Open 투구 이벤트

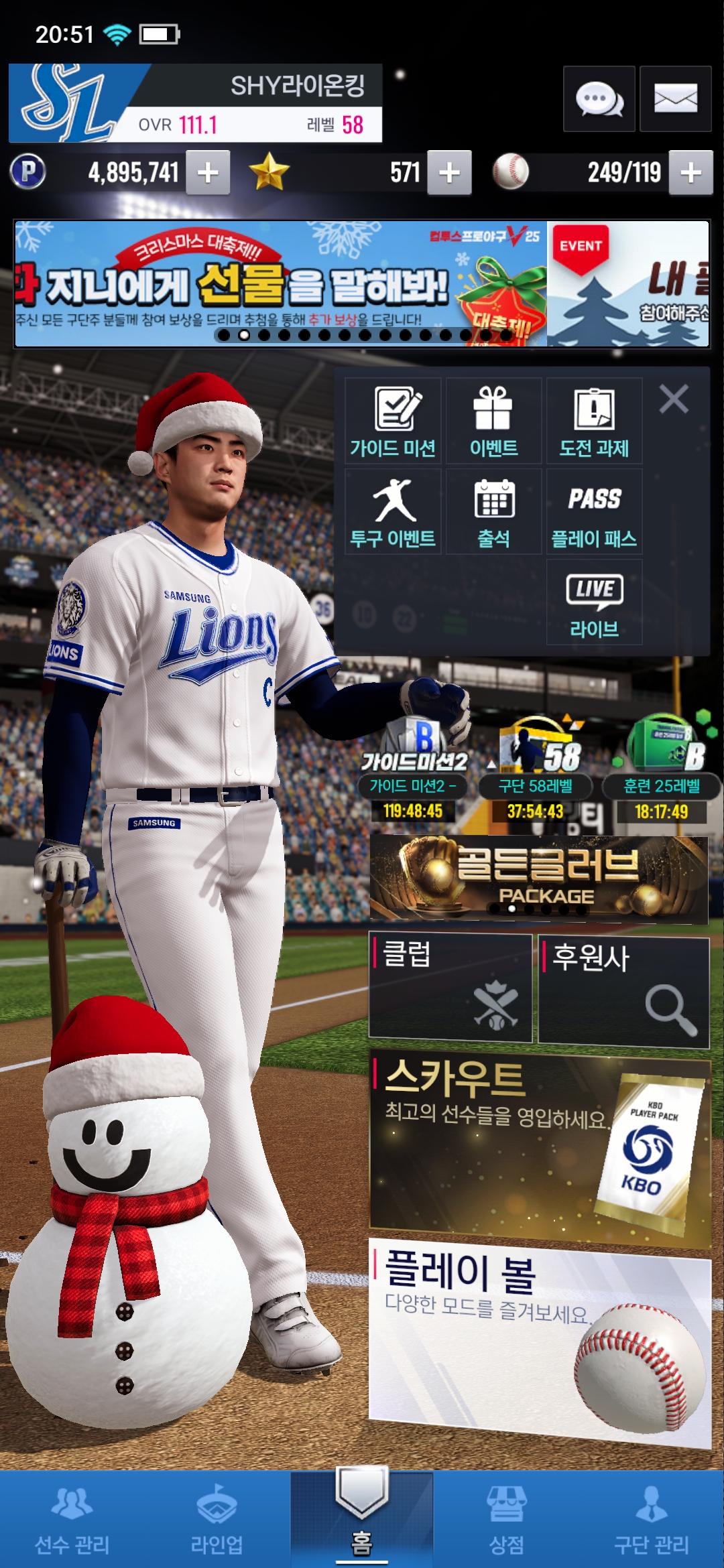pyautogui.click(x=393, y=512)
